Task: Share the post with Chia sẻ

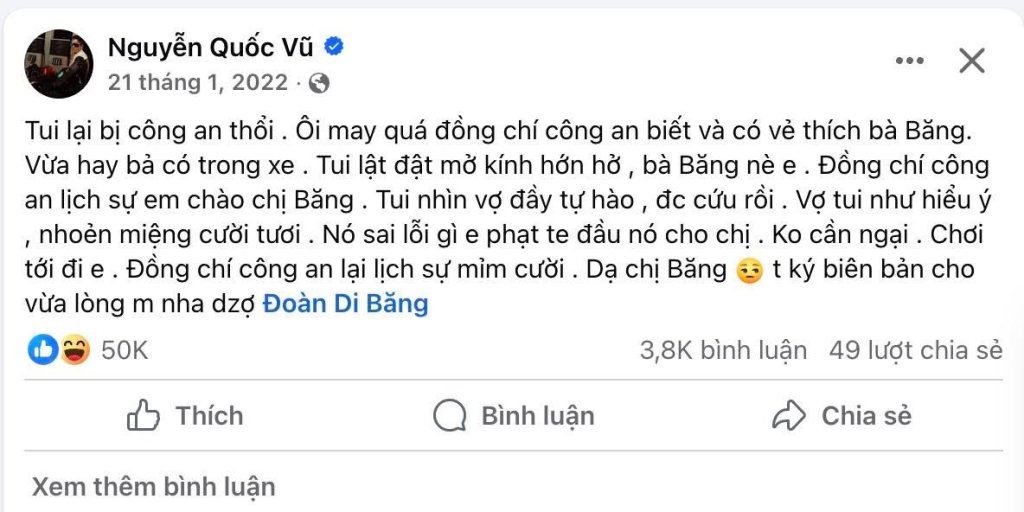Action: click(x=842, y=415)
